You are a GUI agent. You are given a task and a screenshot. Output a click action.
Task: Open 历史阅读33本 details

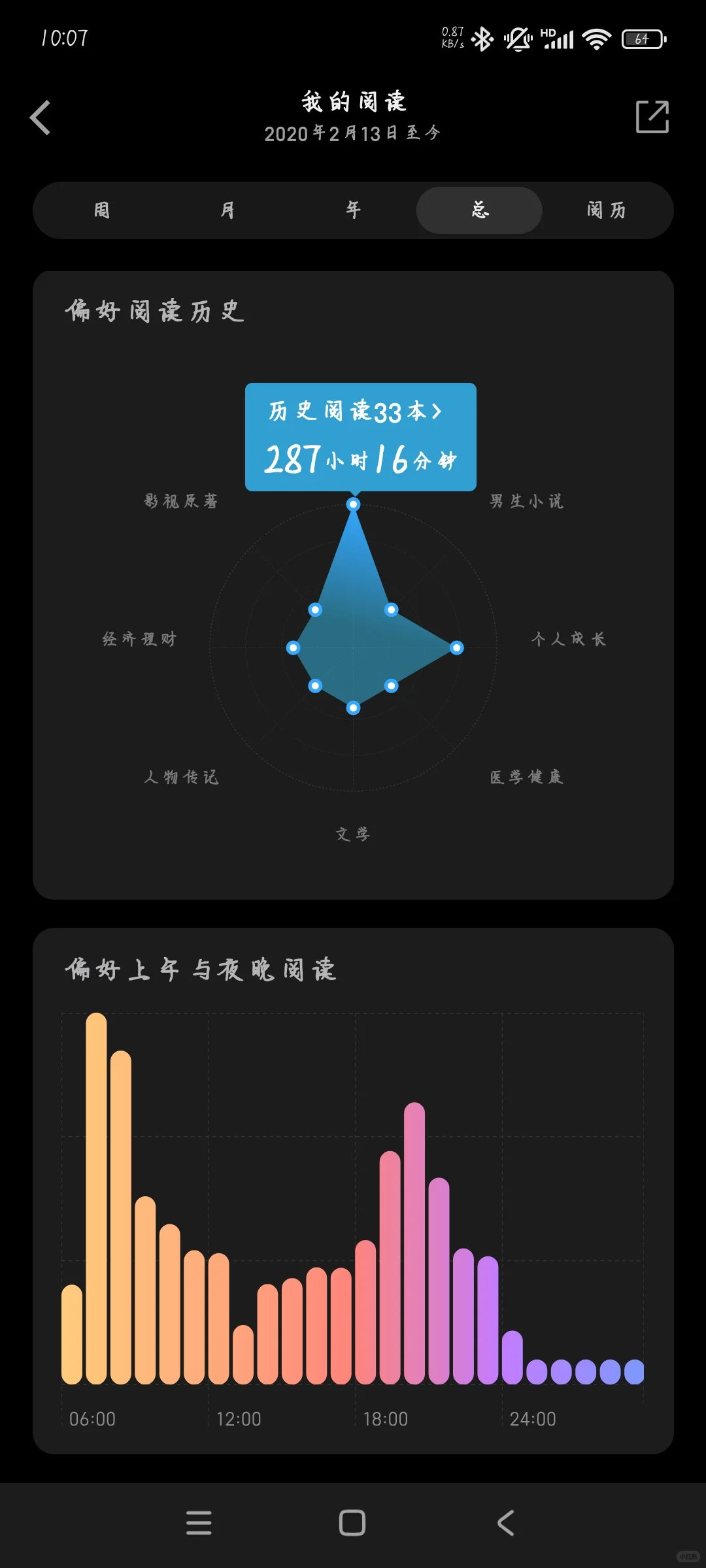[356, 412]
